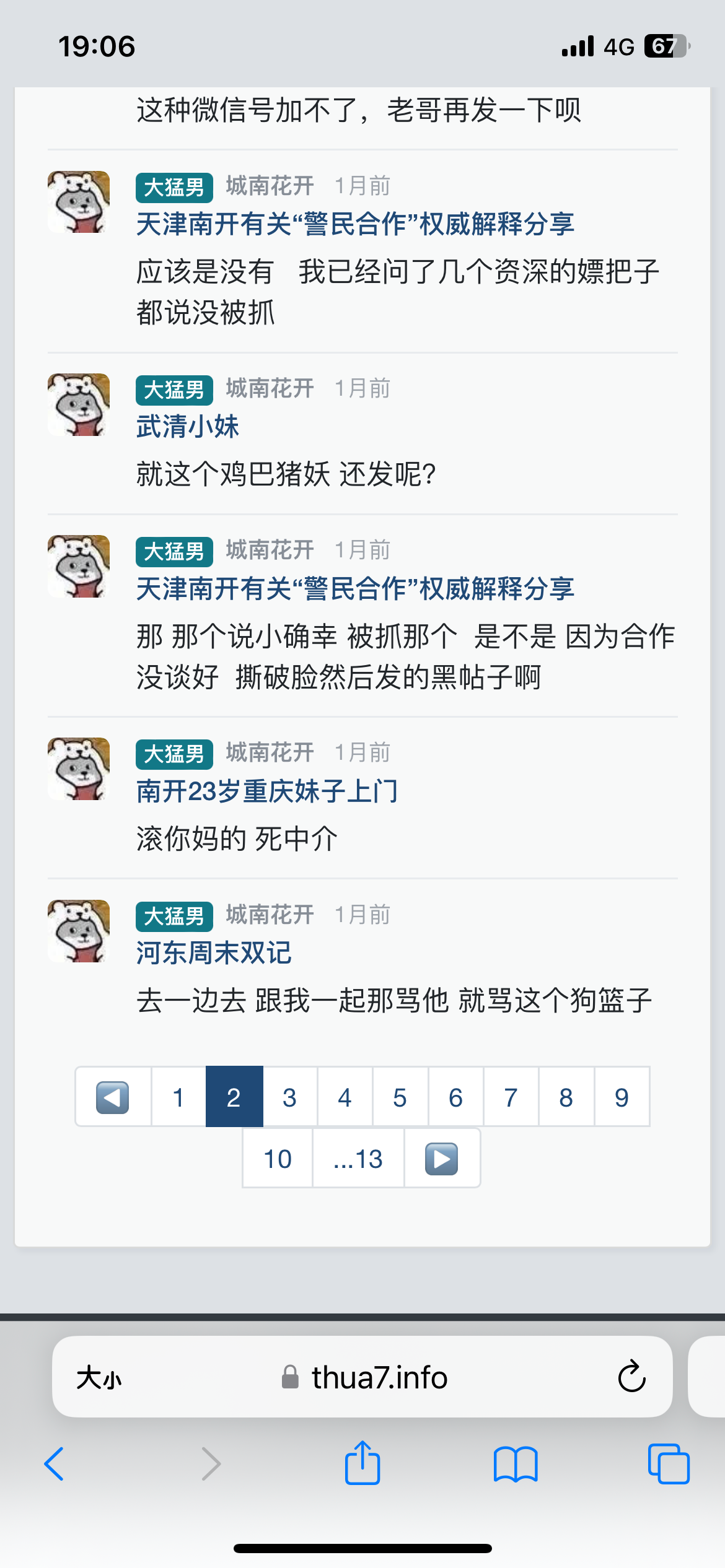Open the 大小 page settings menu
The width and height of the screenshot is (725, 1568).
pyautogui.click(x=99, y=1379)
